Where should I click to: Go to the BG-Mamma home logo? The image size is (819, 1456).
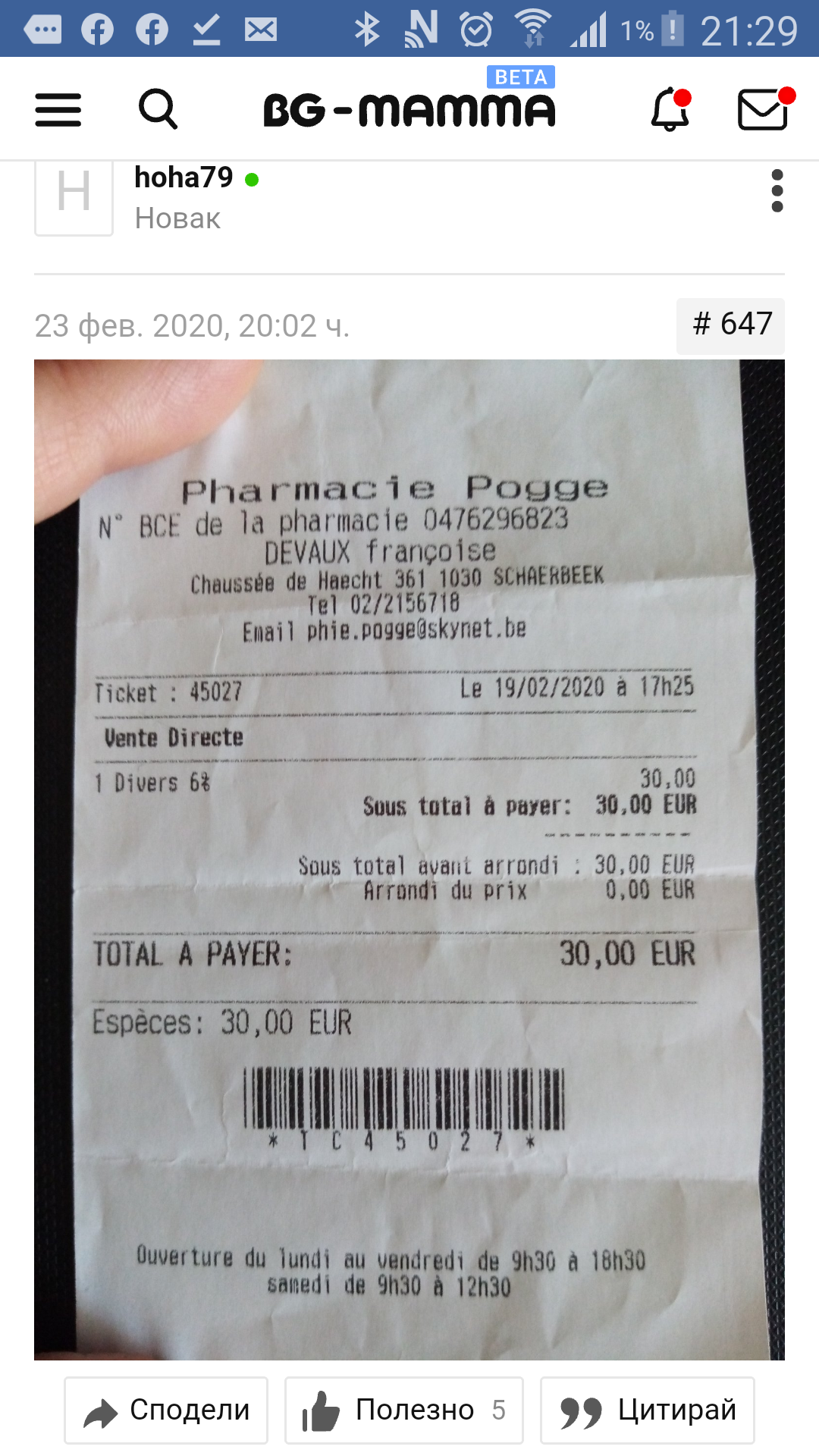[x=409, y=110]
